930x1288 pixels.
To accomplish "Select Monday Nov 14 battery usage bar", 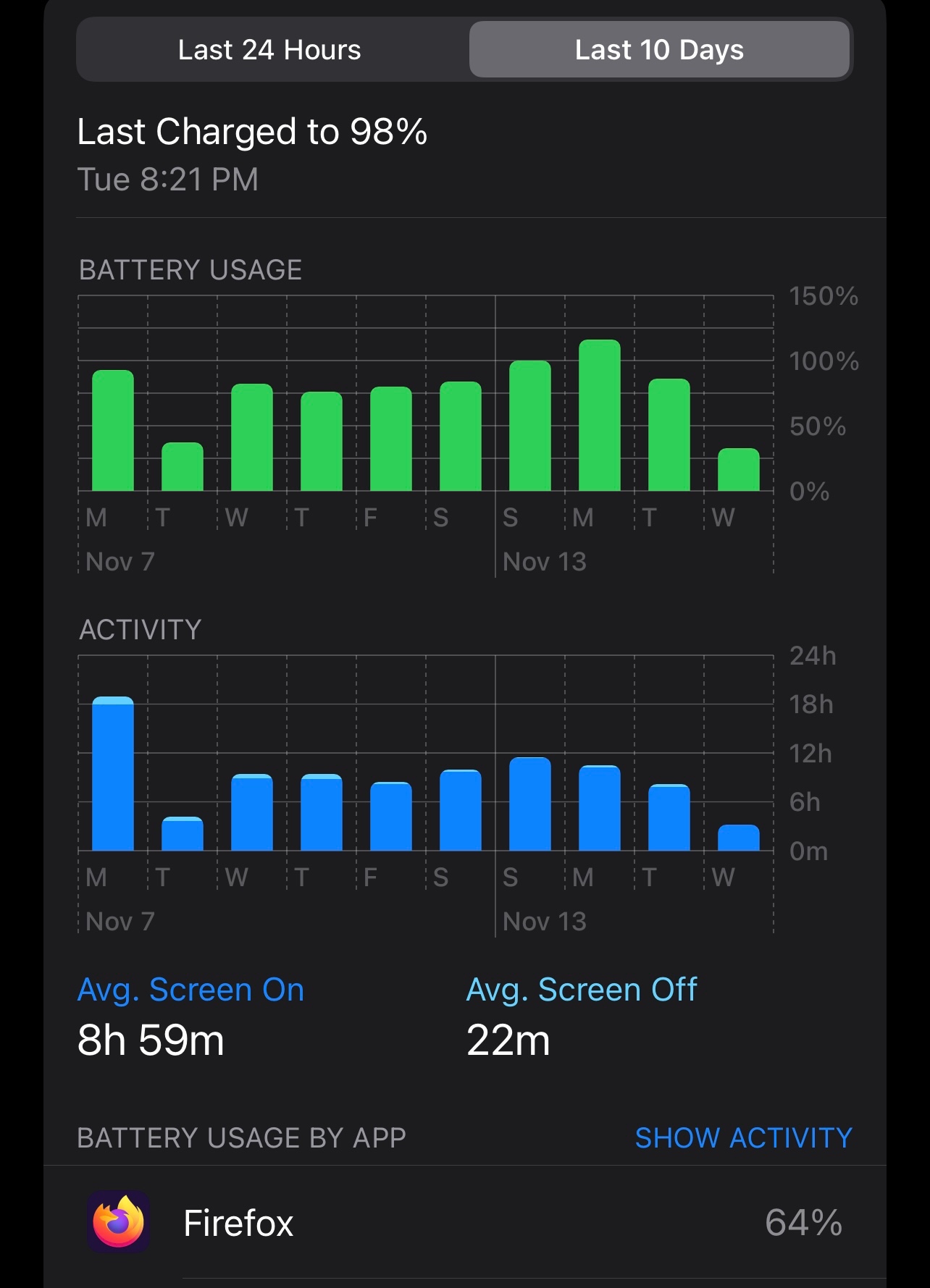I will pos(600,416).
